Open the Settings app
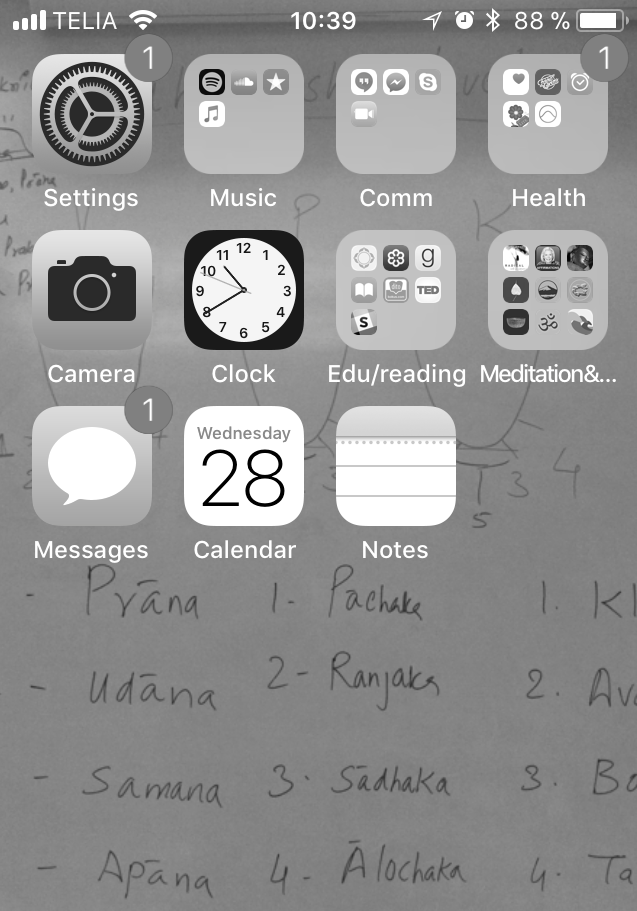The height and width of the screenshot is (911, 637). click(x=92, y=114)
